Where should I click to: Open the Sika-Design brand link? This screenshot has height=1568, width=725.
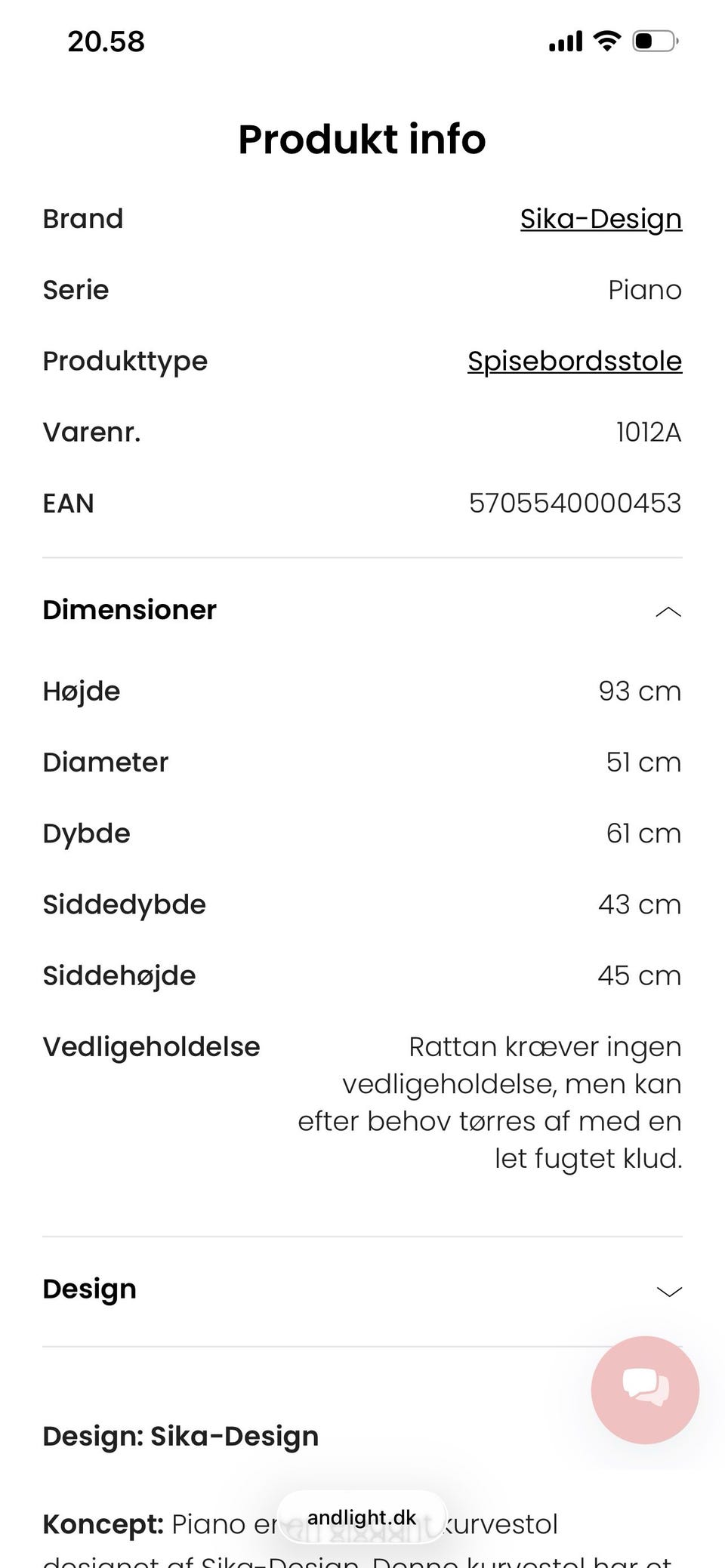point(600,219)
